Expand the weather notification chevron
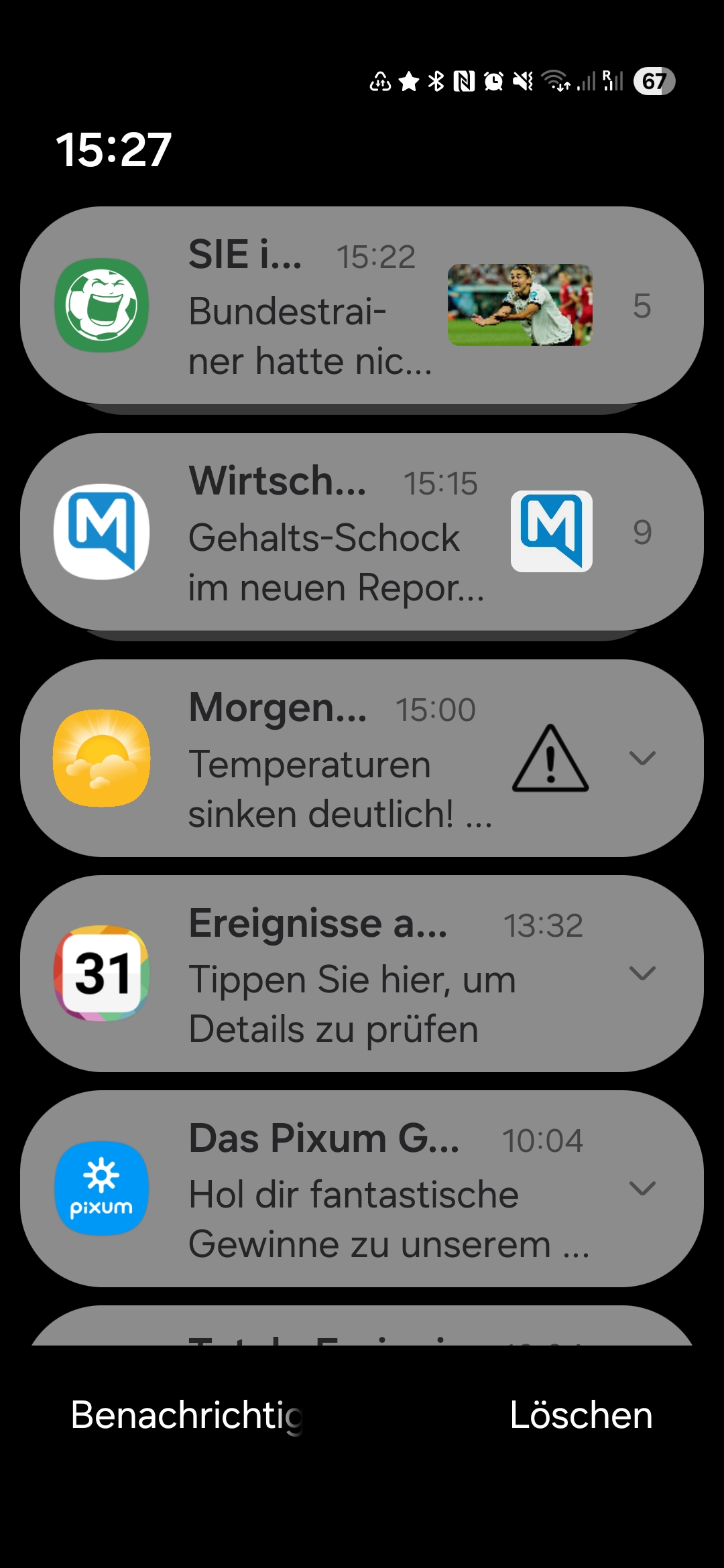 tap(642, 758)
